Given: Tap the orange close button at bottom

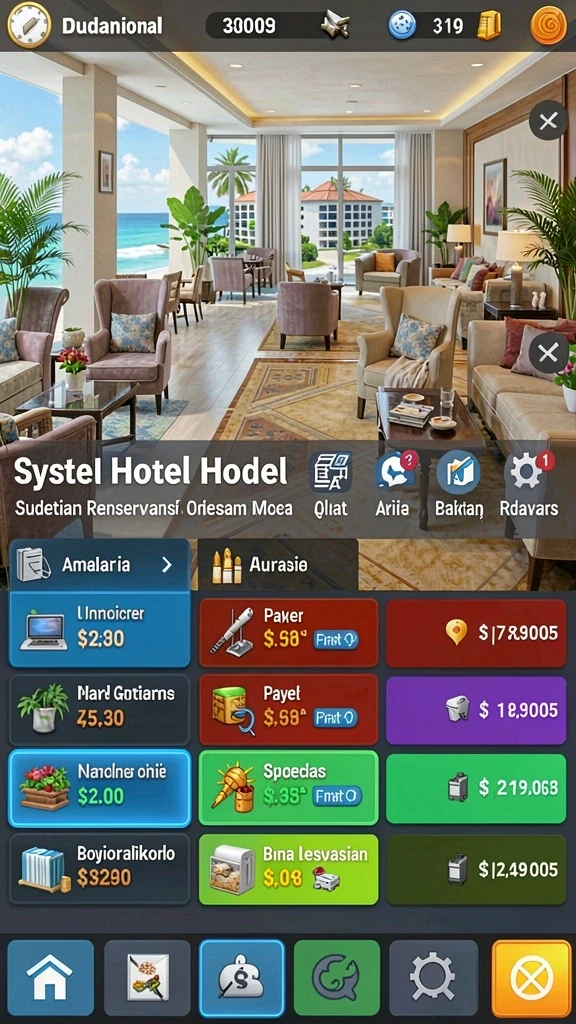Looking at the screenshot, I should point(531,978).
